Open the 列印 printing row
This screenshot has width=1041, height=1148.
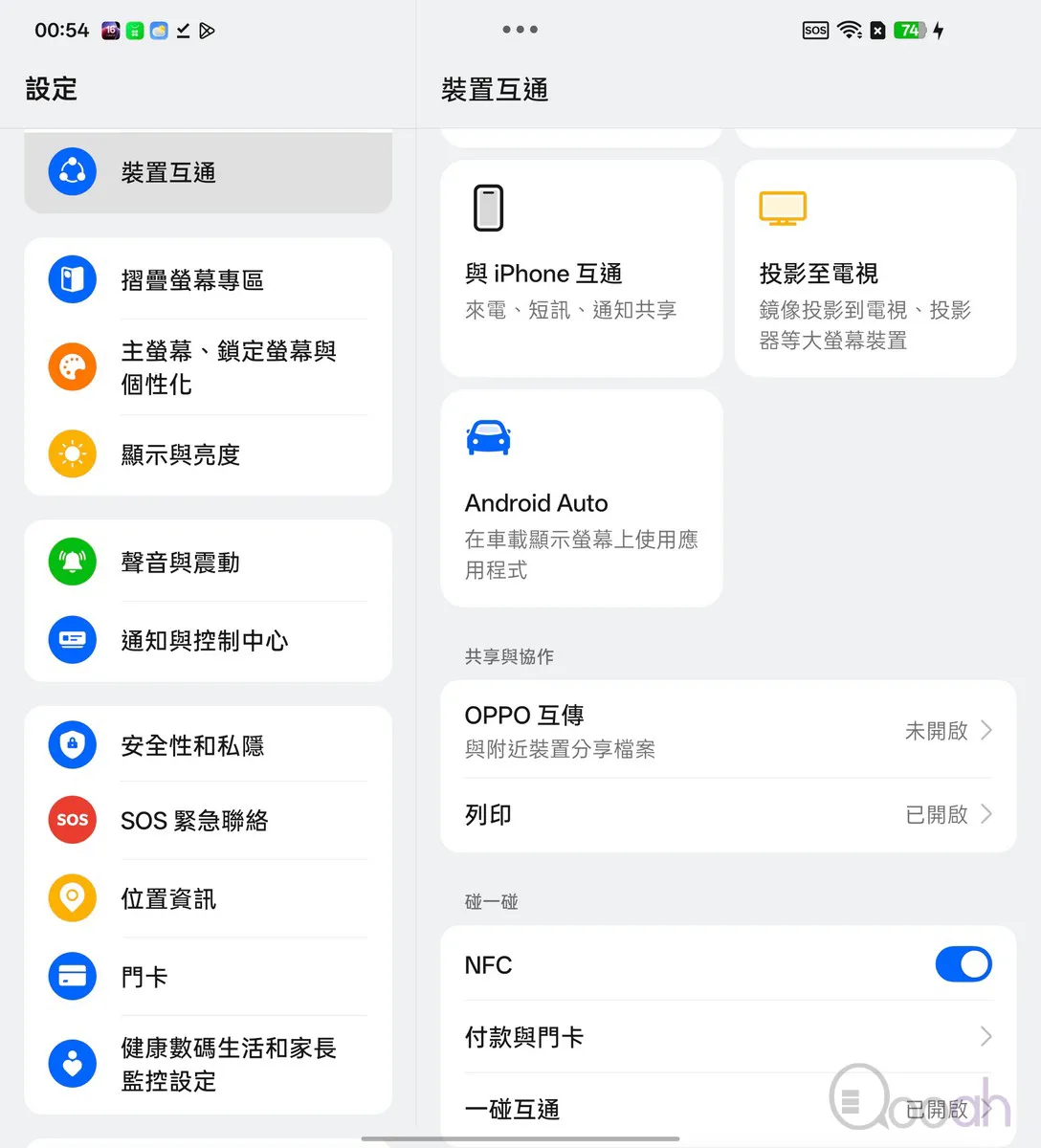pos(727,814)
